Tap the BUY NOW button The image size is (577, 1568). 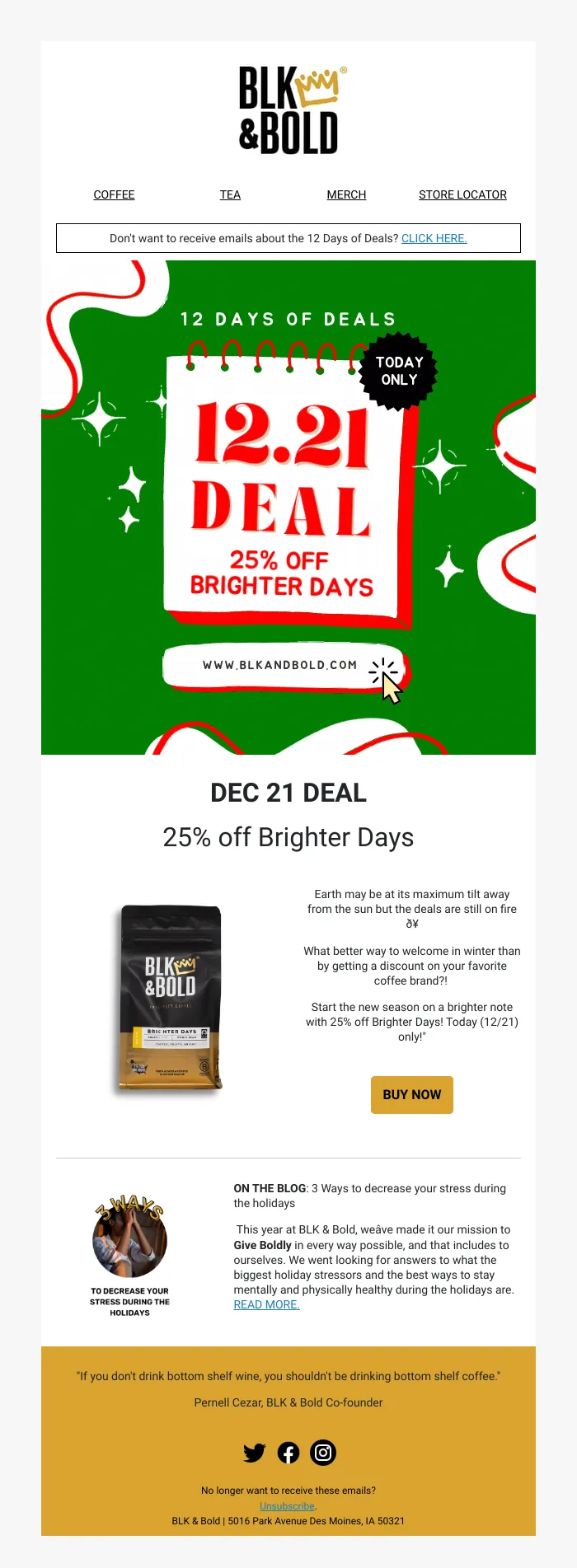pos(411,1094)
